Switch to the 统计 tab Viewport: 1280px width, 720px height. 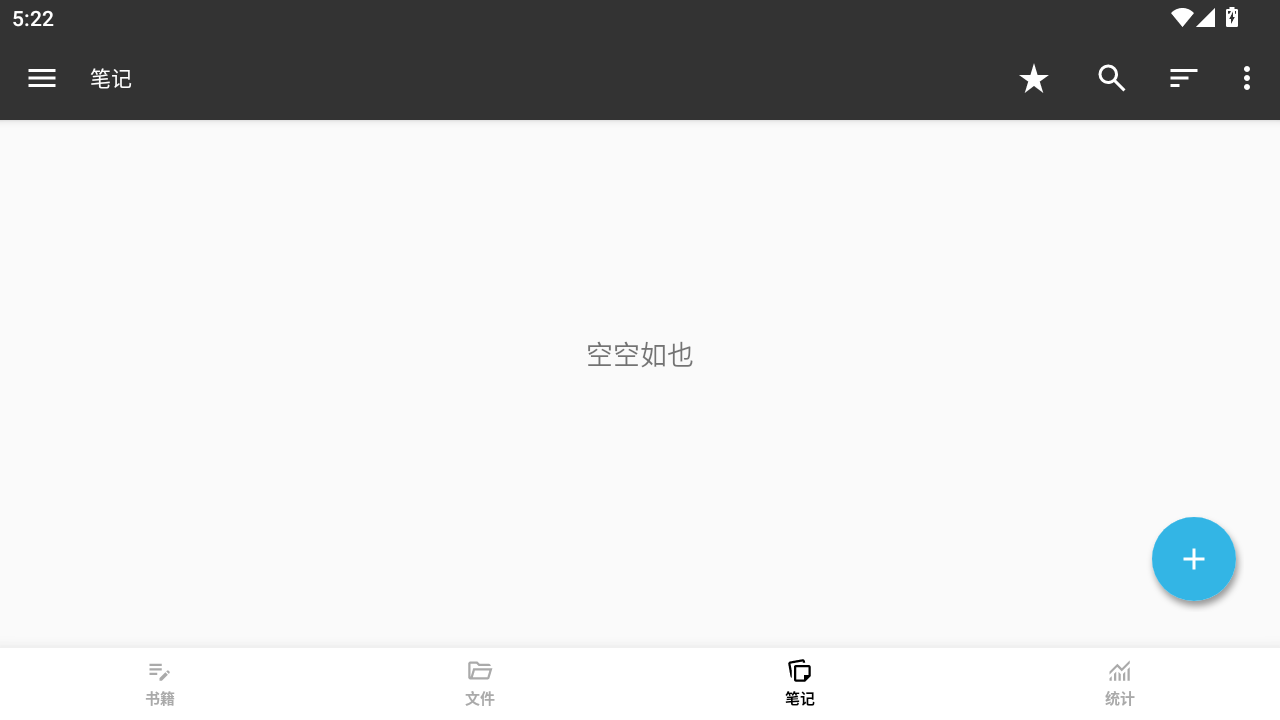tap(1120, 684)
